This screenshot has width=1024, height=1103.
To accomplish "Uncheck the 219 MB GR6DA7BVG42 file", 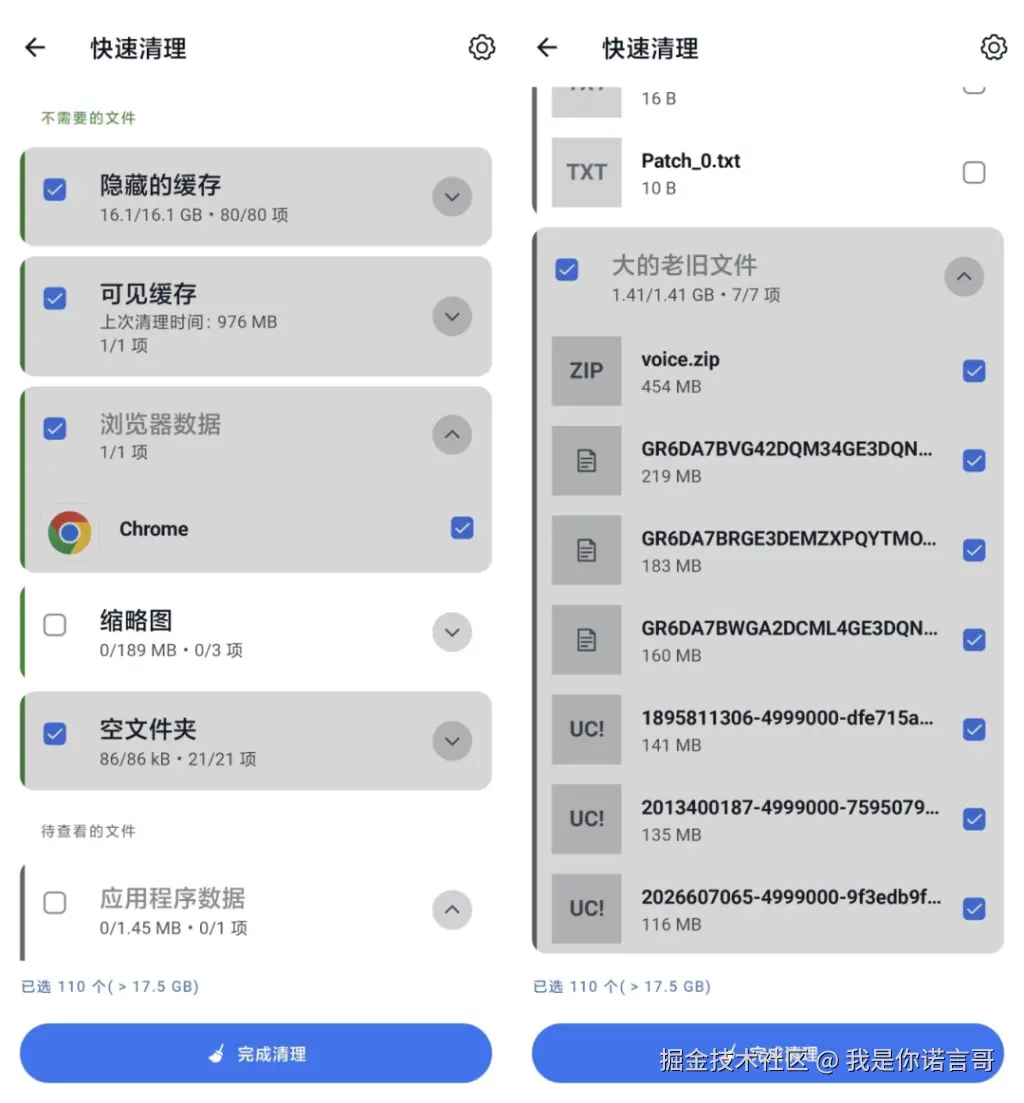I will [973, 461].
